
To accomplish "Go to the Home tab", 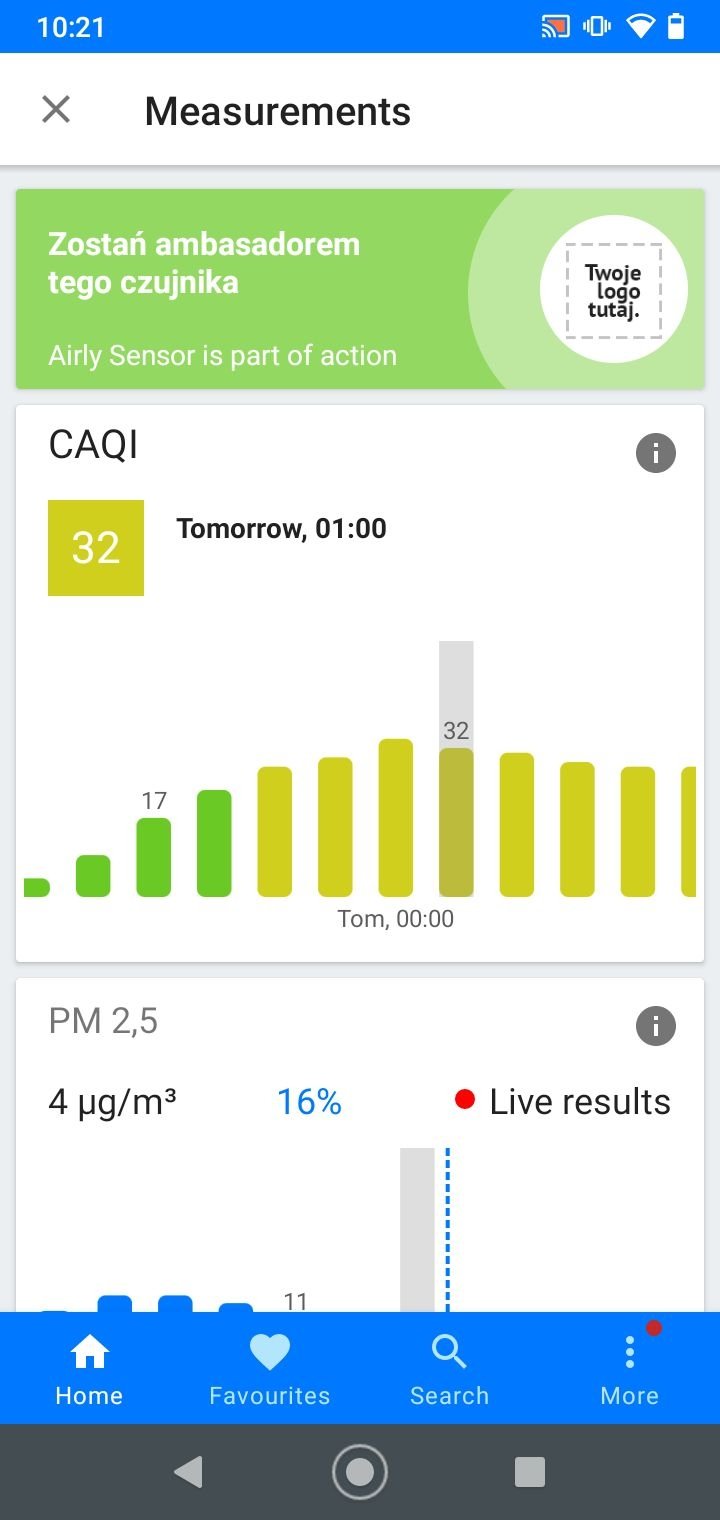I will [90, 1368].
